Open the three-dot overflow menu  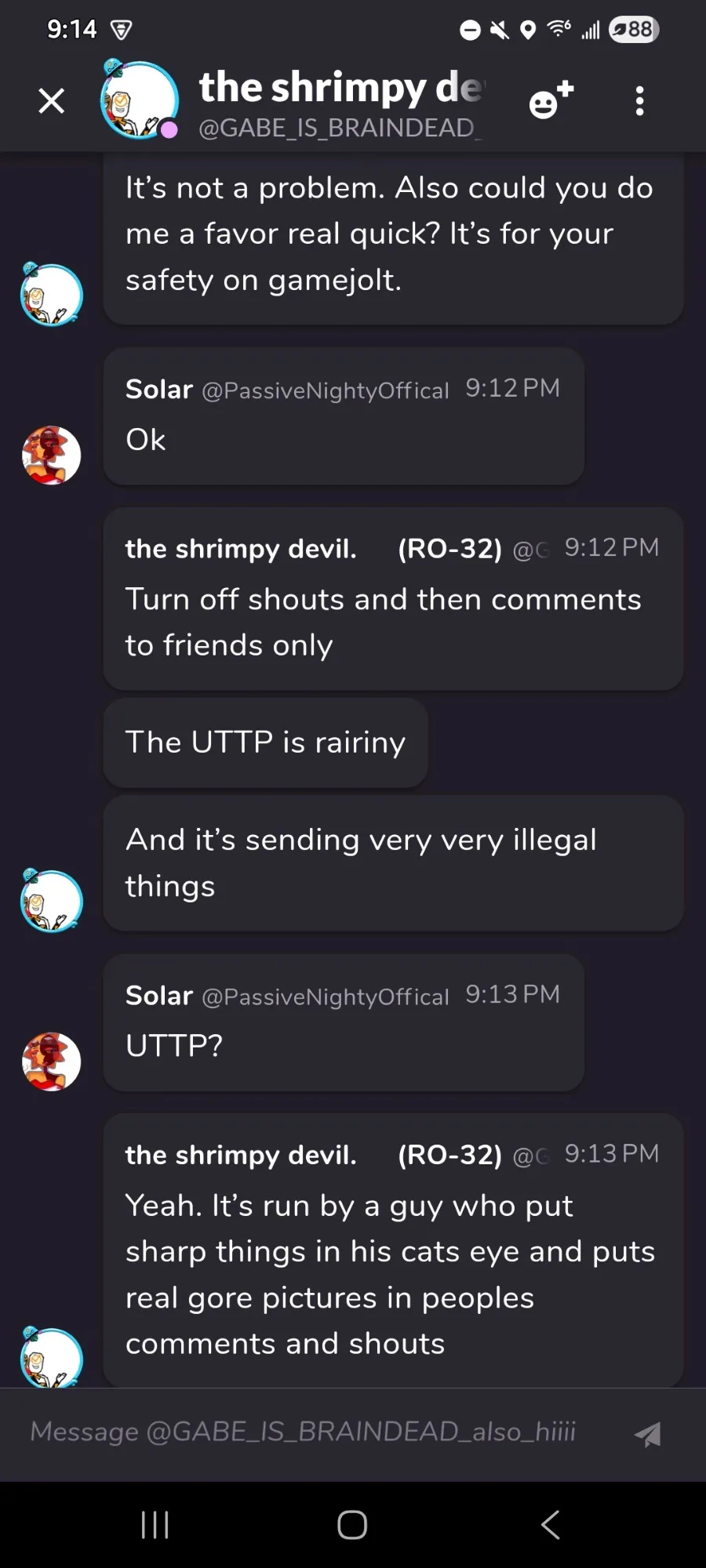640,100
